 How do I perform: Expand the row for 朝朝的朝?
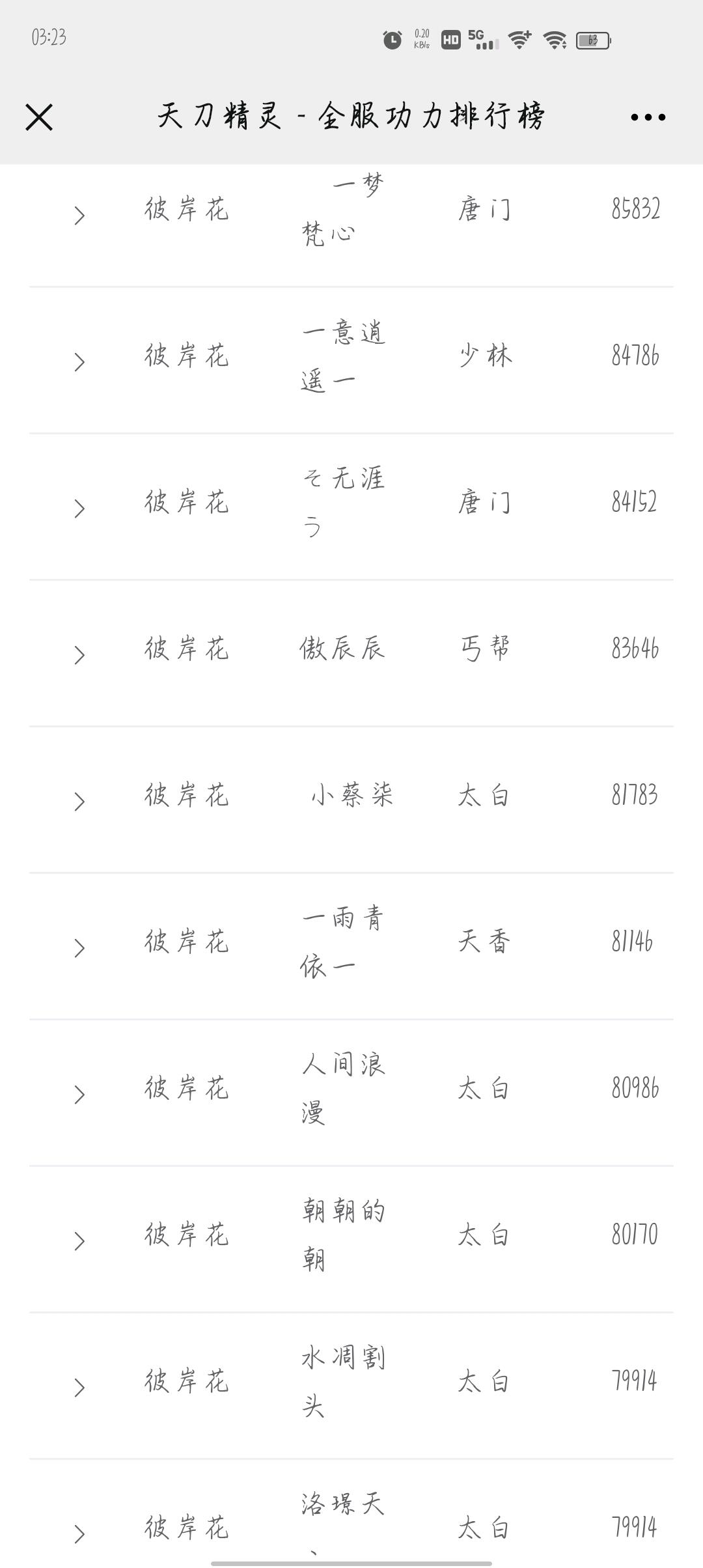(79, 1241)
